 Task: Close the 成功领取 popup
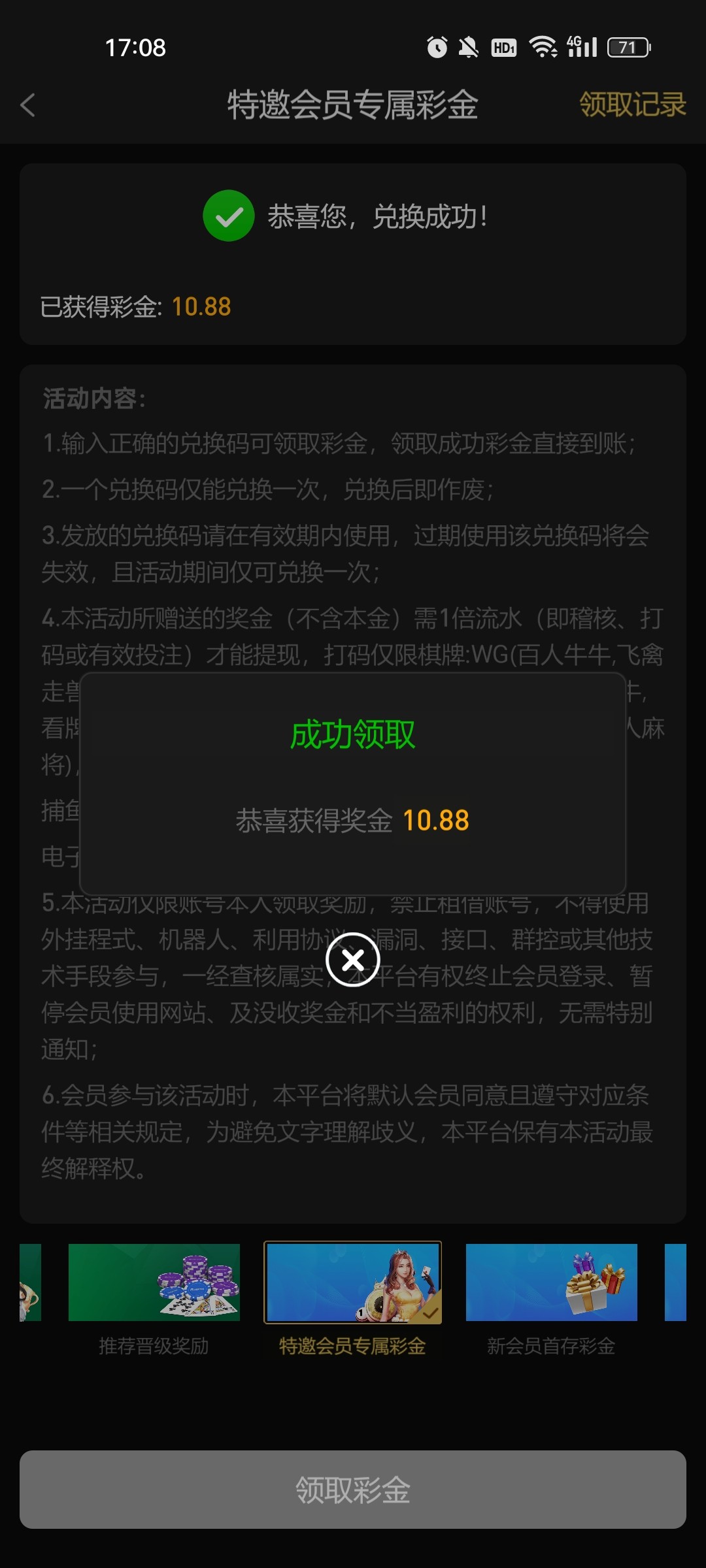click(x=353, y=960)
